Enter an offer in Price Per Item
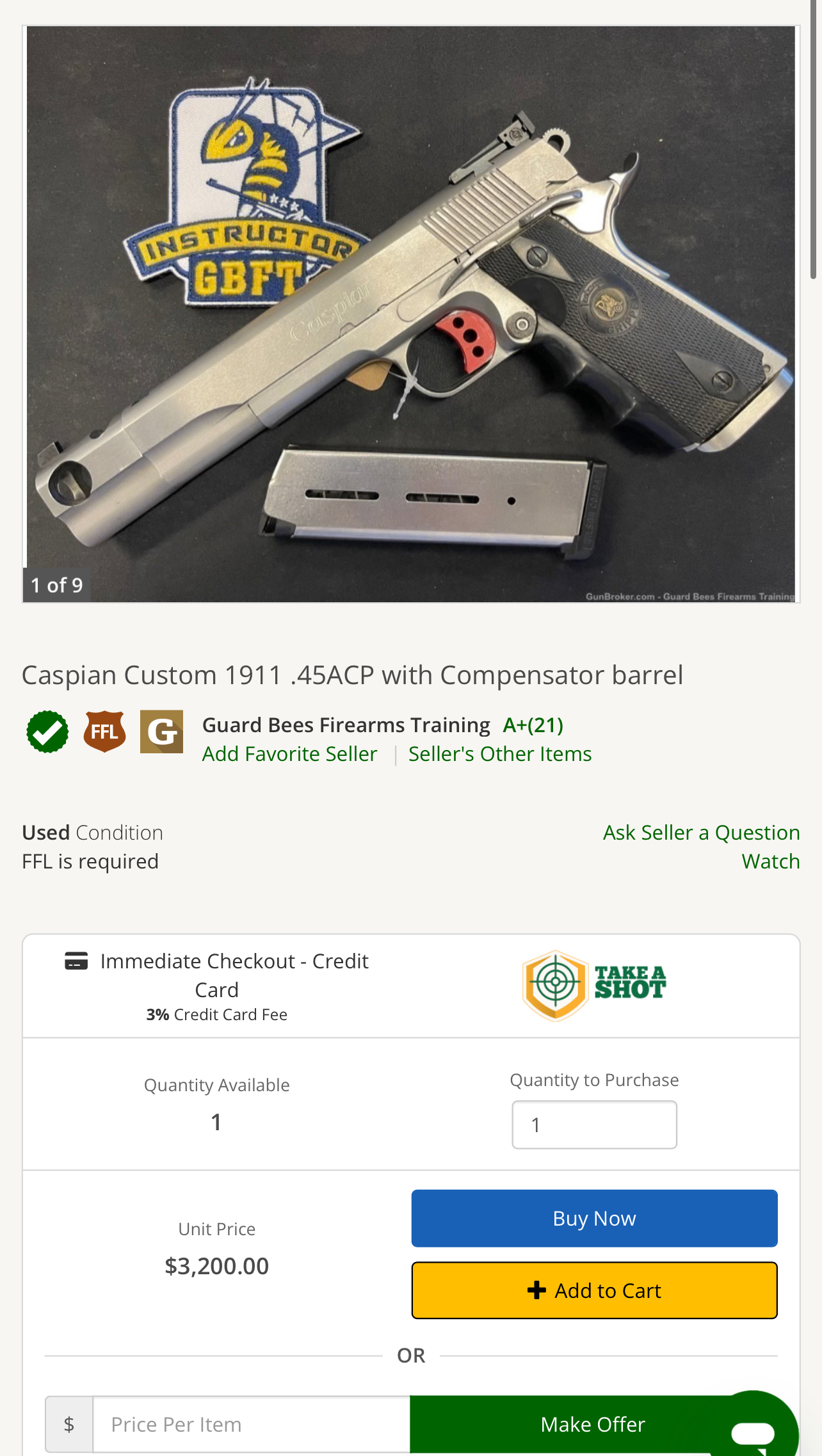 tap(251, 1425)
